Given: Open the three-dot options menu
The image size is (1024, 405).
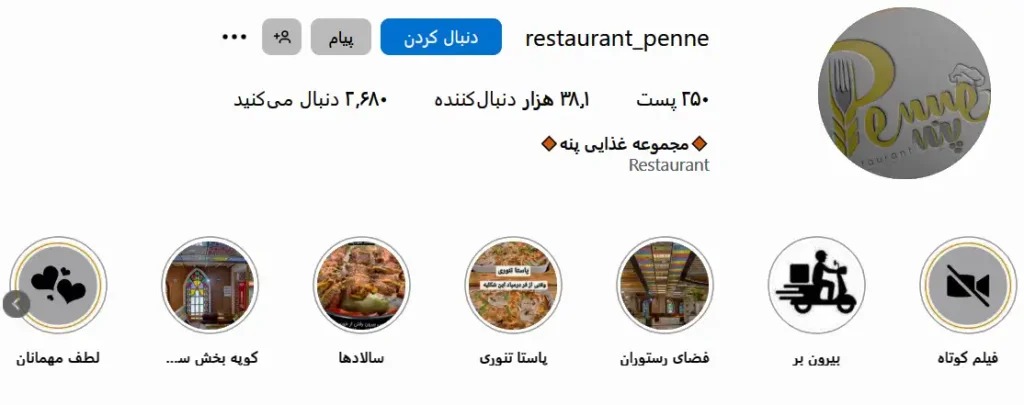Looking at the screenshot, I should tap(234, 37).
